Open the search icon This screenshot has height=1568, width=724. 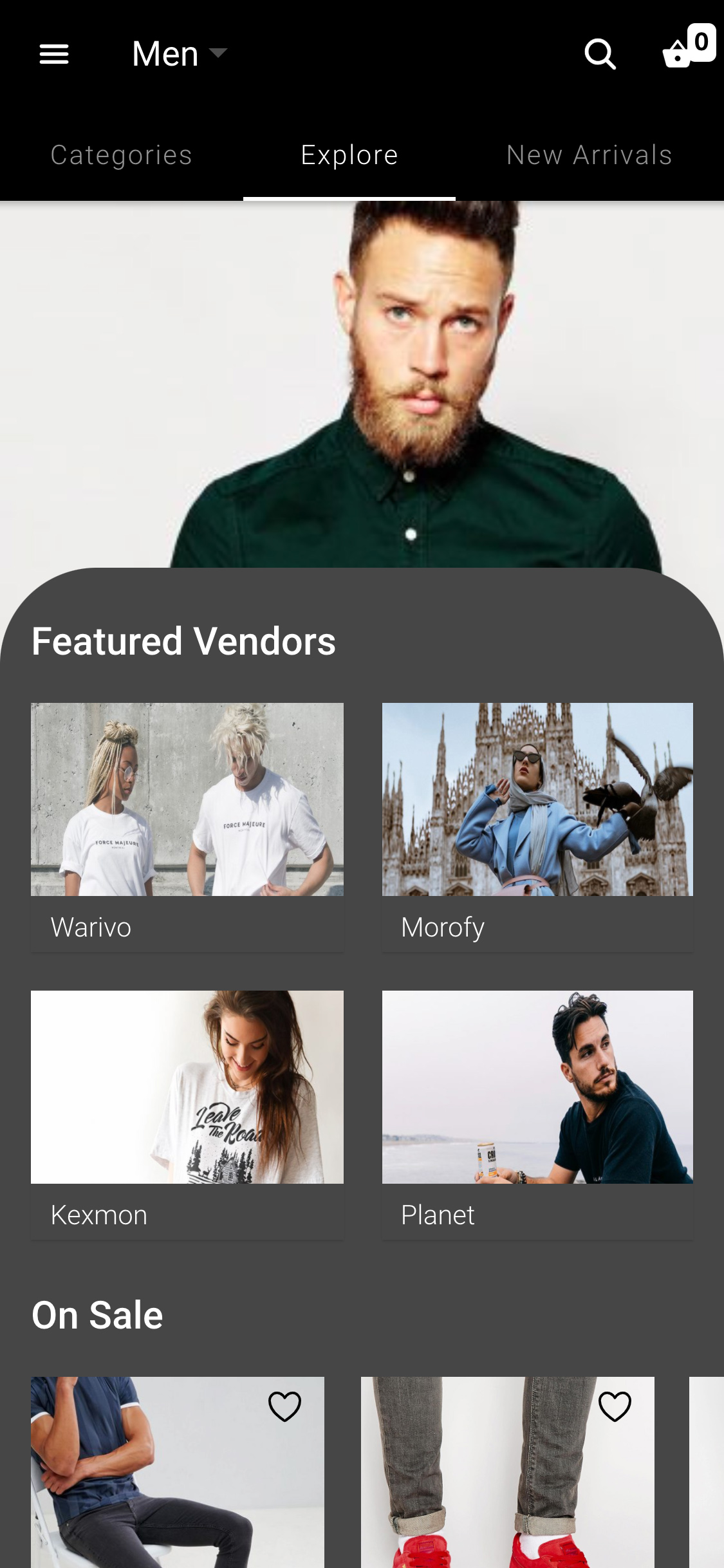coord(600,54)
